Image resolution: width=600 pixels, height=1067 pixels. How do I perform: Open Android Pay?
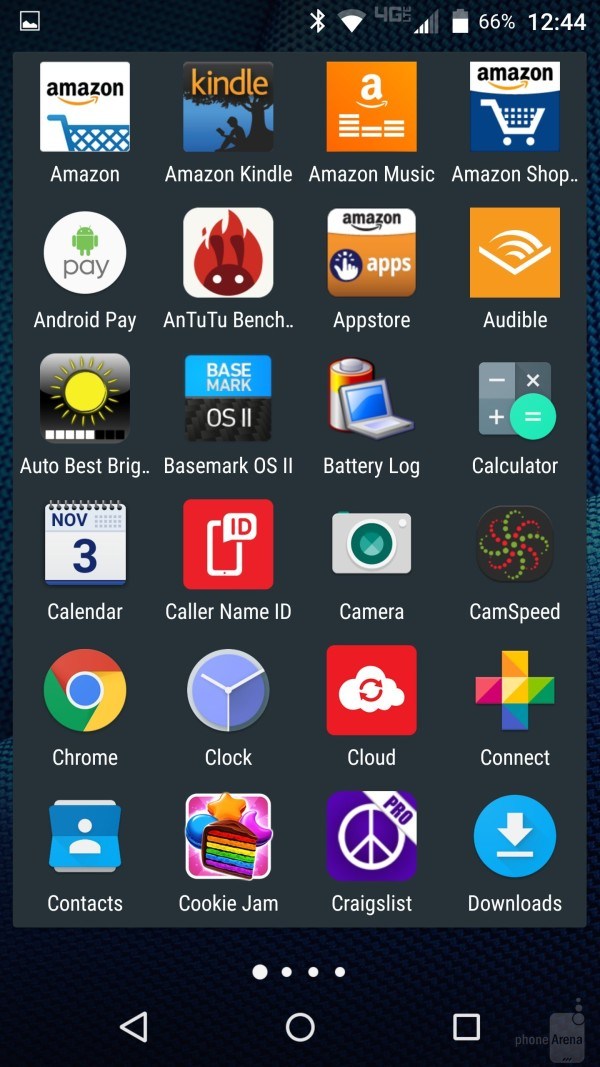85,254
